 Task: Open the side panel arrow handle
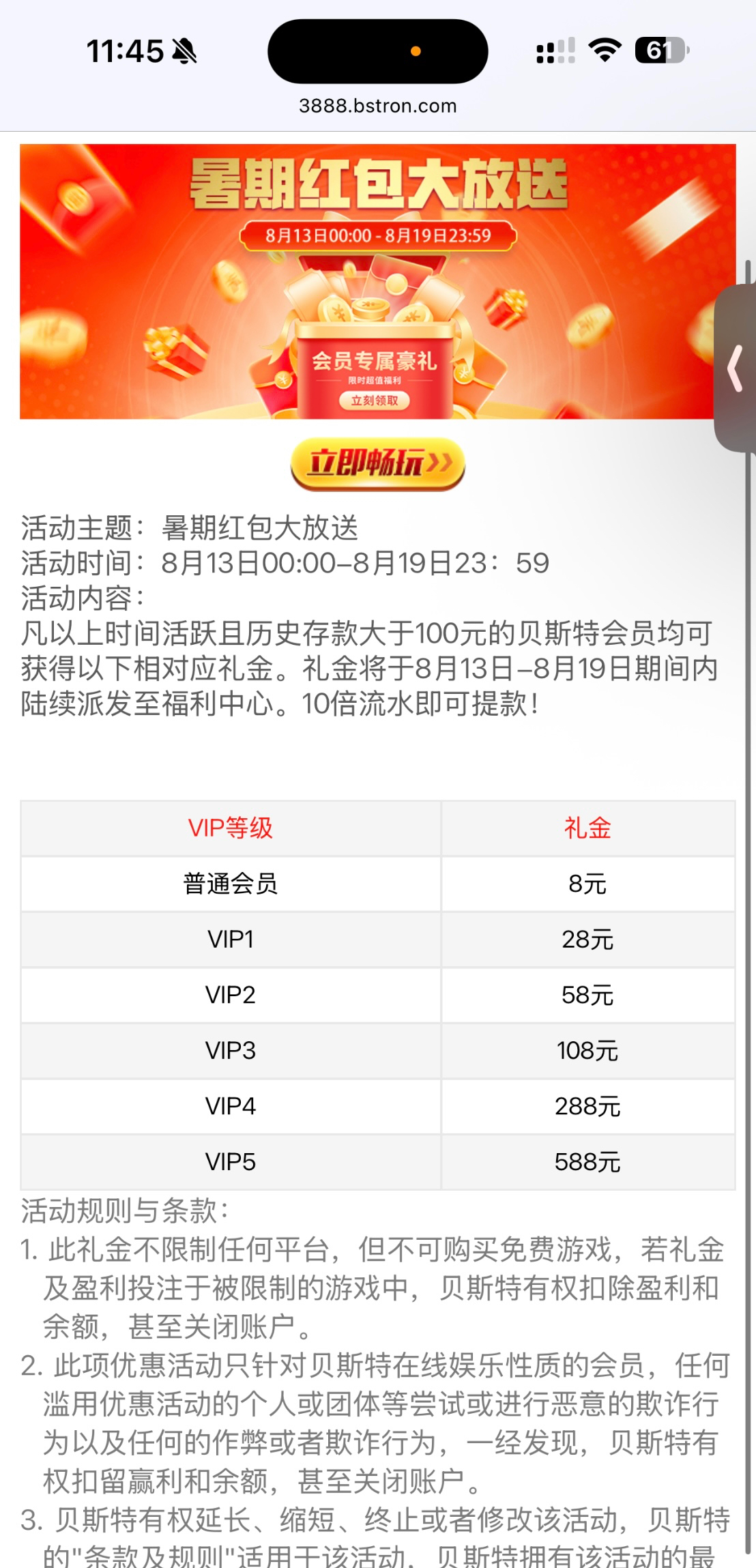tap(736, 368)
